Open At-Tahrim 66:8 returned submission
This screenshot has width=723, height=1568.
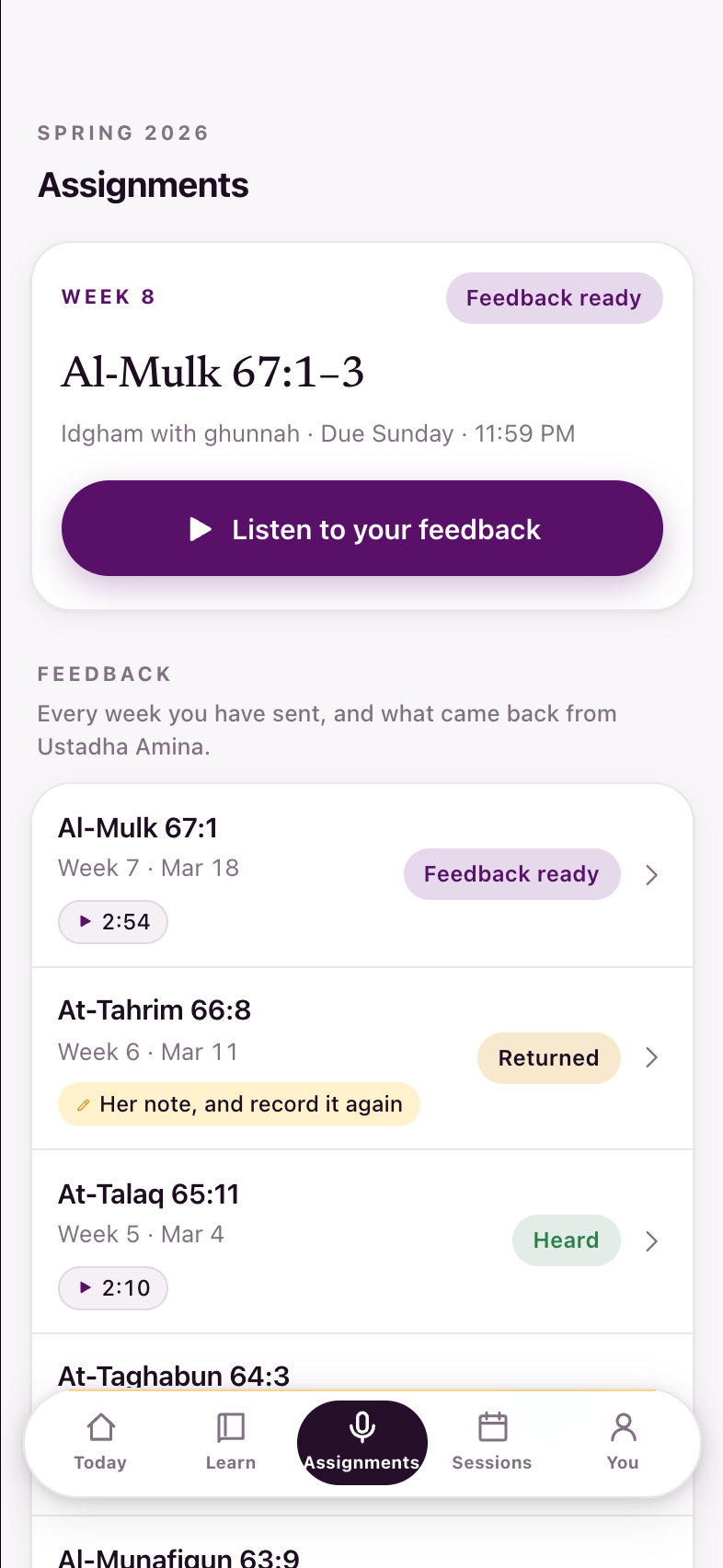tap(361, 1058)
